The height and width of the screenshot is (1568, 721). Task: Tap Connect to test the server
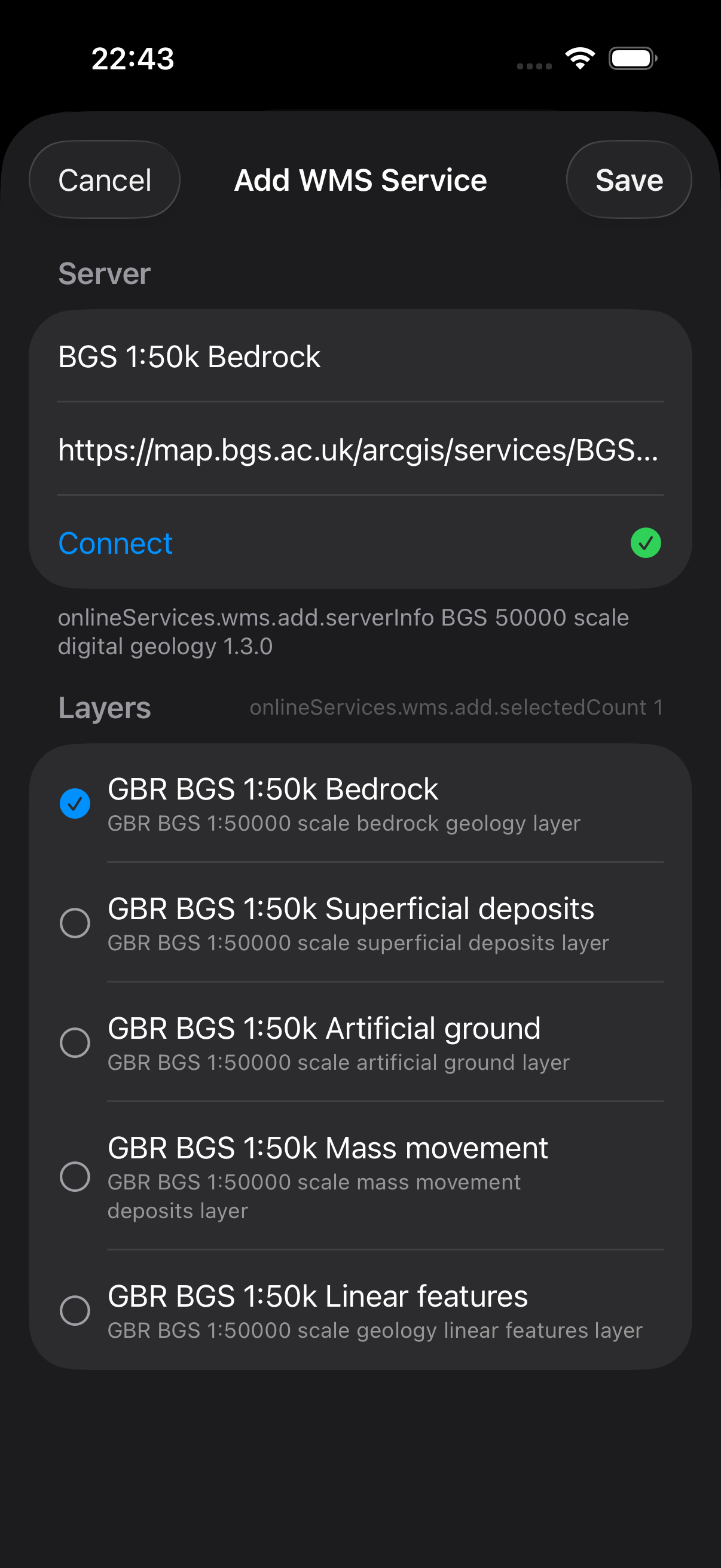pos(115,543)
